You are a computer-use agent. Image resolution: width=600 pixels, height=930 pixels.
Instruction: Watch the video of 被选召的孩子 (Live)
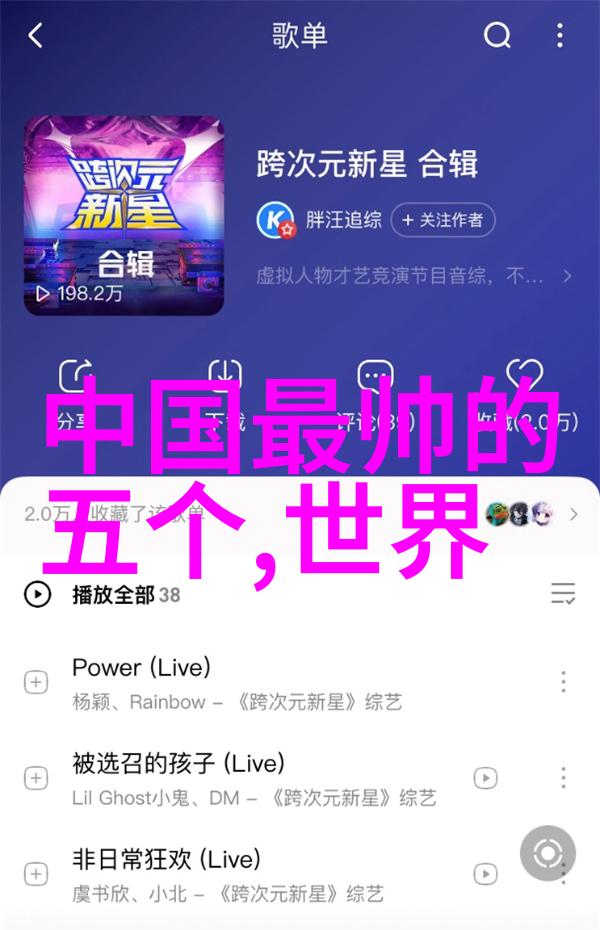486,777
